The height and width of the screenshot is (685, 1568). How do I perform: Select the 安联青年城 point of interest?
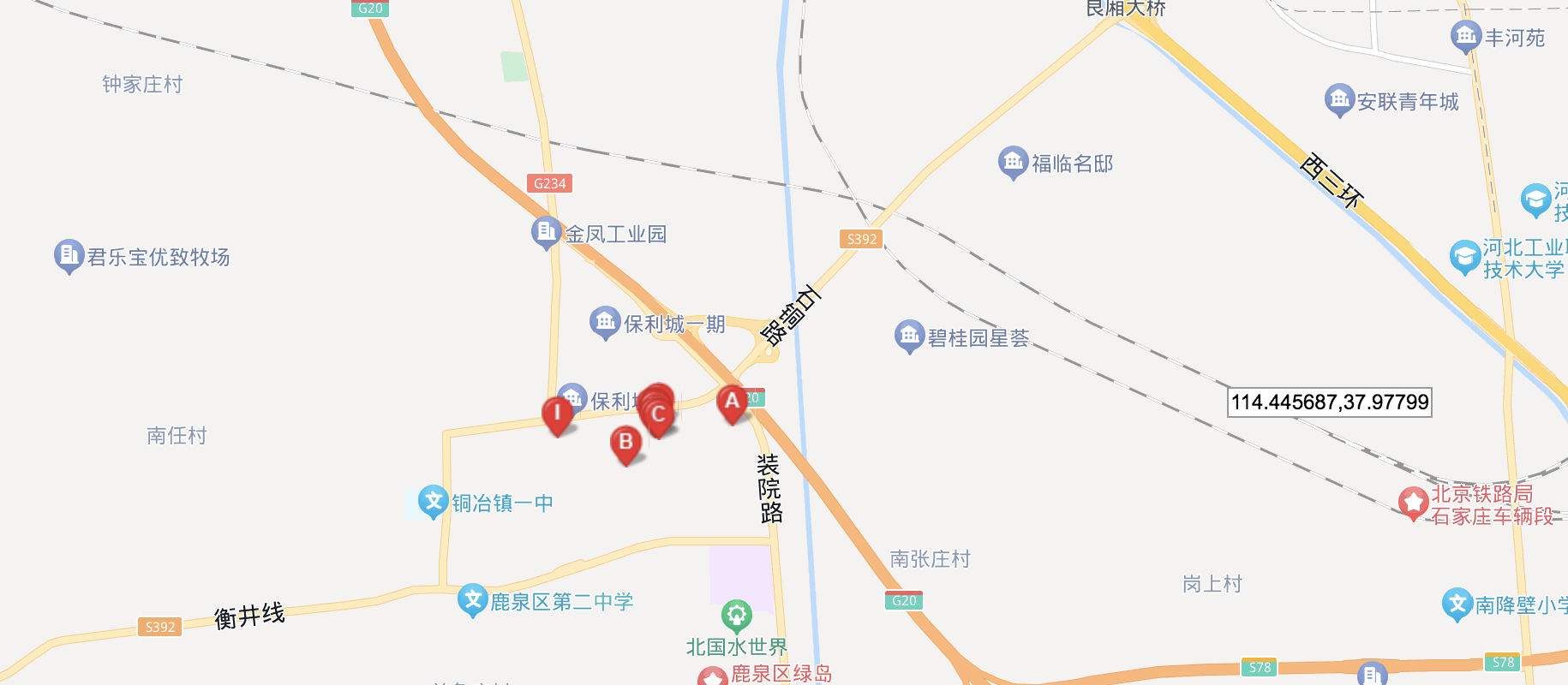coord(1339,99)
